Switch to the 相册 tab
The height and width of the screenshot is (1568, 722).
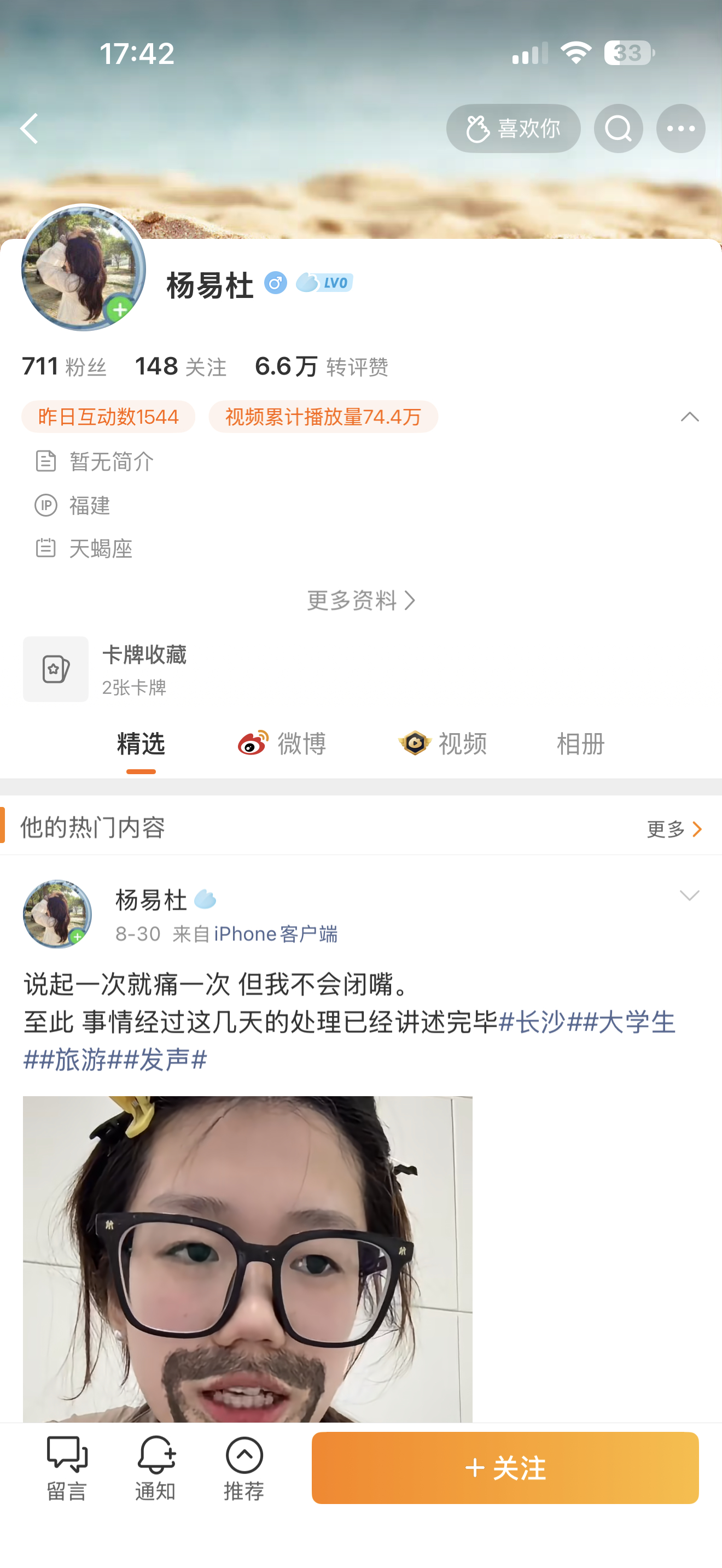click(x=580, y=744)
